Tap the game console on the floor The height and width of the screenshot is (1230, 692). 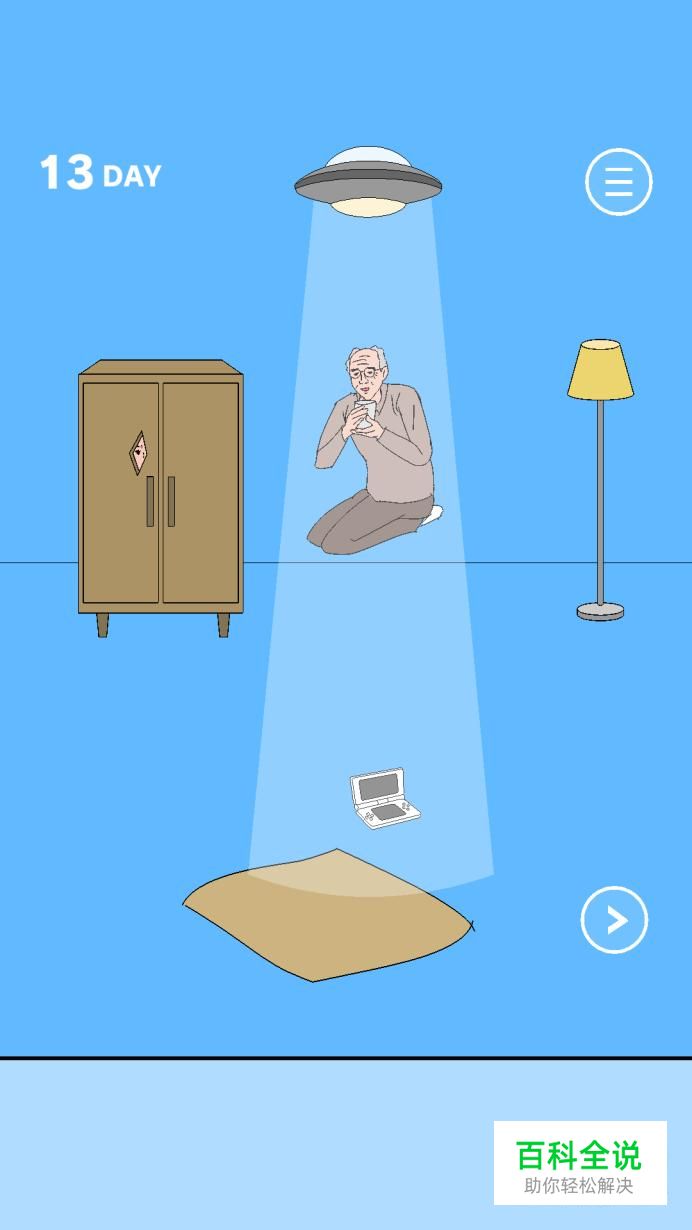(x=384, y=798)
